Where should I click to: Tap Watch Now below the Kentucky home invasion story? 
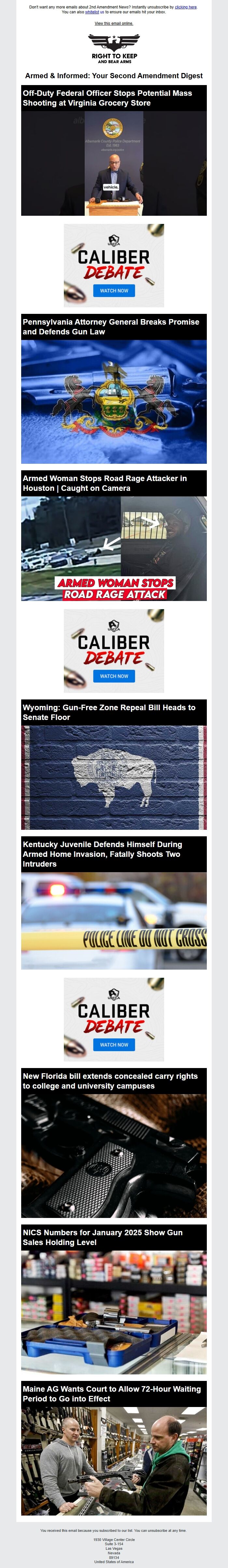click(114, 1045)
